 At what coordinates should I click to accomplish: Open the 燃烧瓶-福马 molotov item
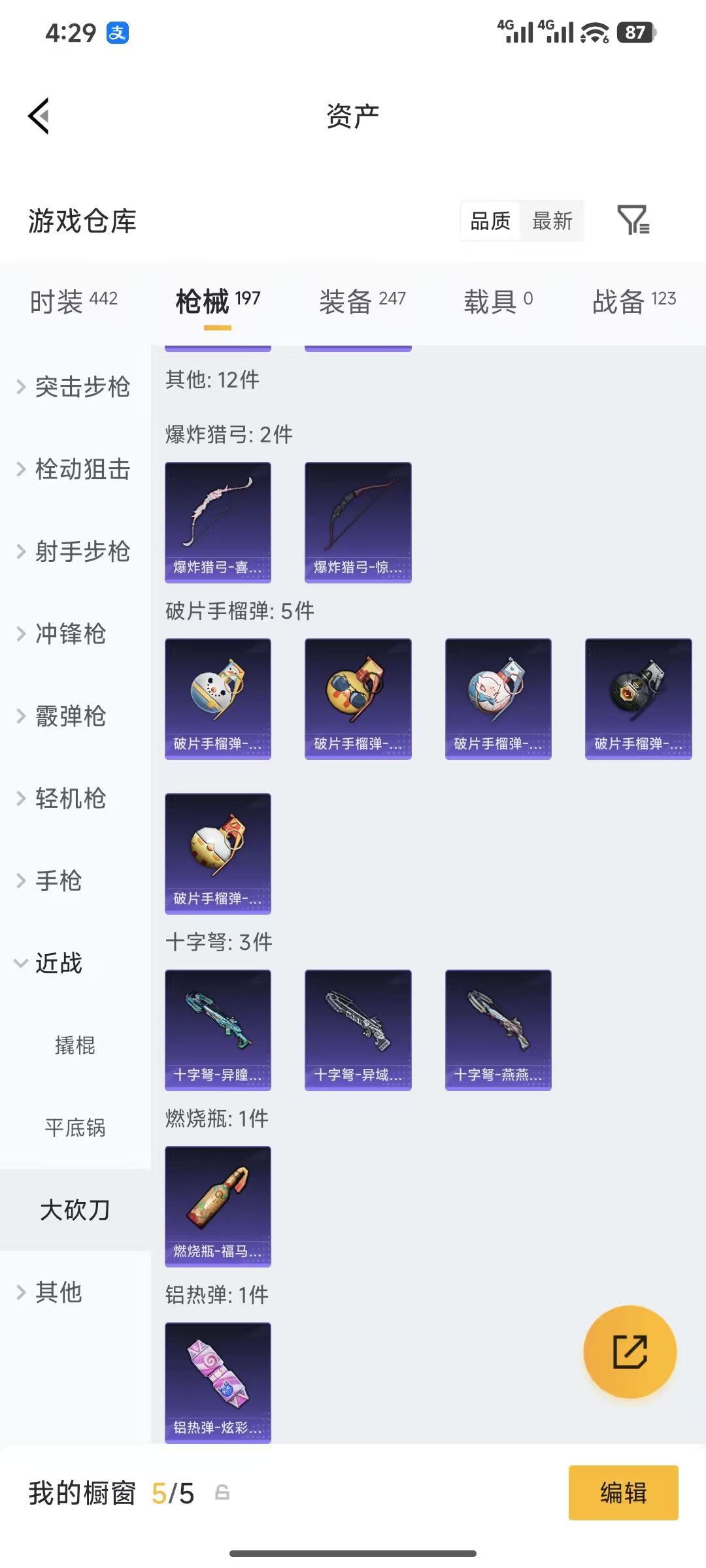click(x=218, y=1205)
